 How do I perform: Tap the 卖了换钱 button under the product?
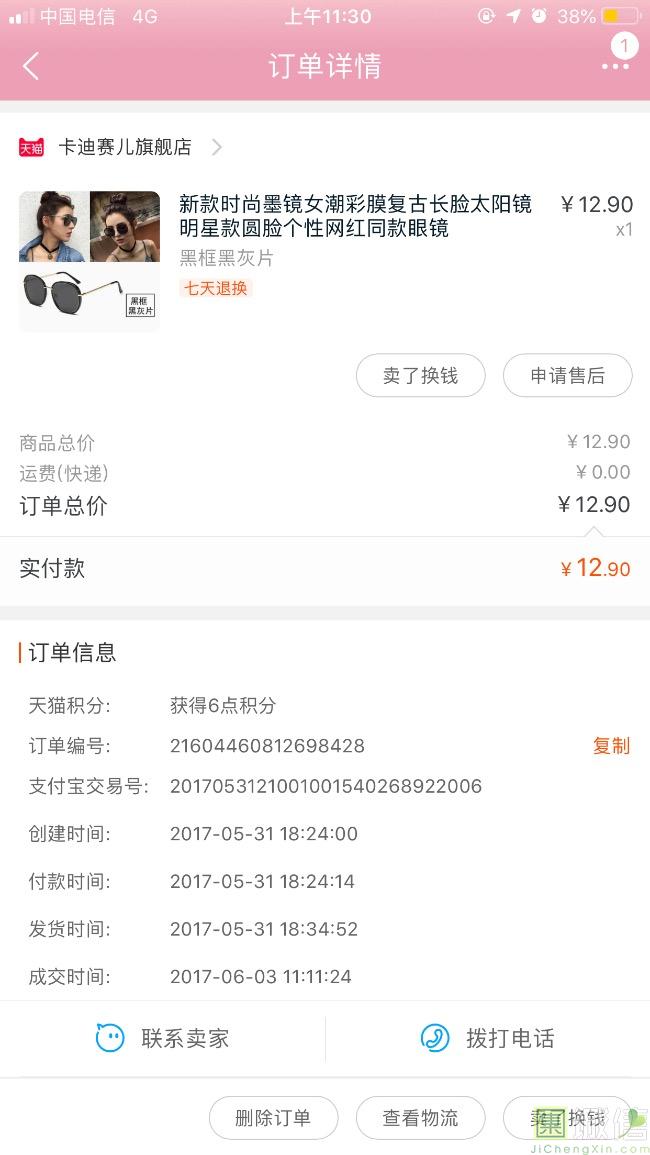point(420,376)
